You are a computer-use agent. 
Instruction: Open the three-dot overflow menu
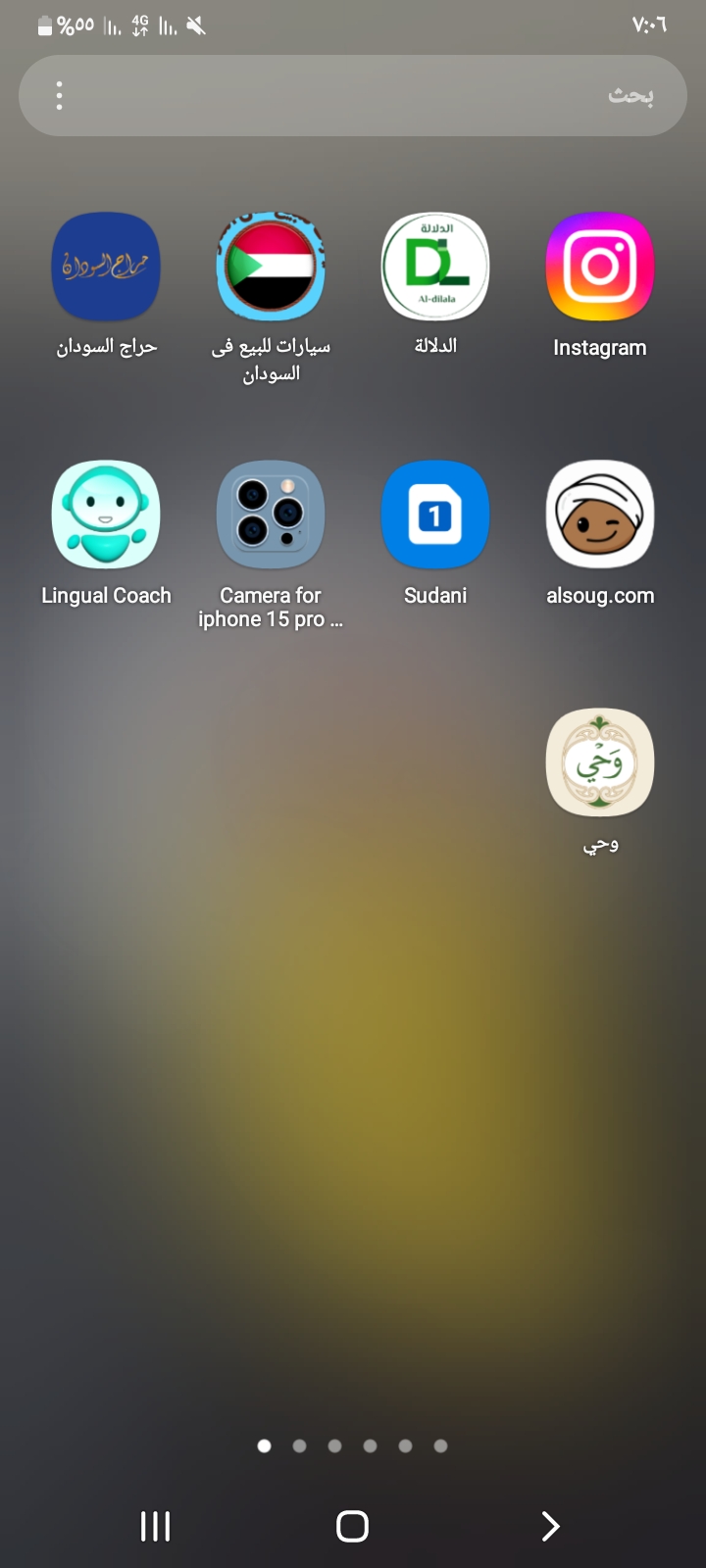coord(60,95)
